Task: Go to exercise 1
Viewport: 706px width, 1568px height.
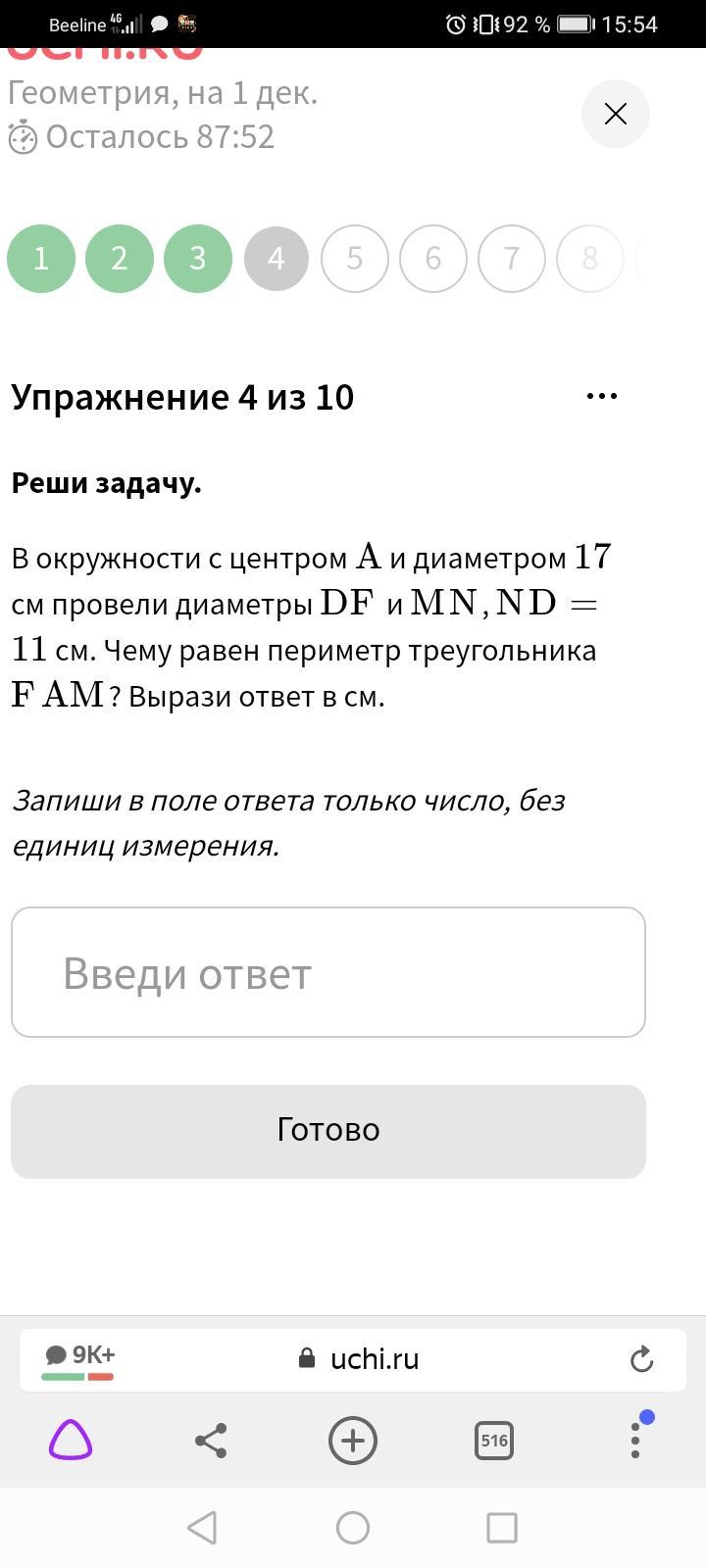Action: pyautogui.click(x=41, y=259)
